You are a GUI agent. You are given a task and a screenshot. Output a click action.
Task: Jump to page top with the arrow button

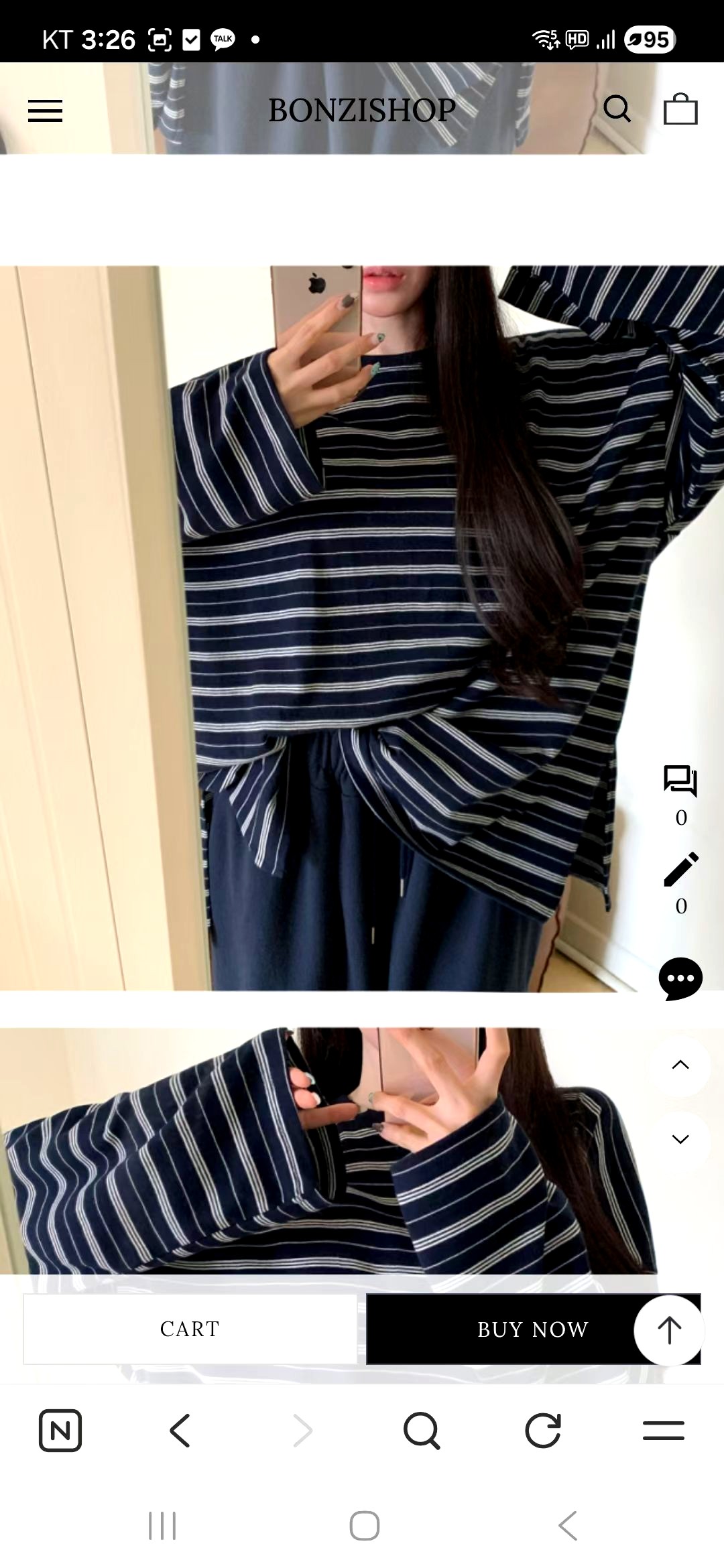[669, 1330]
